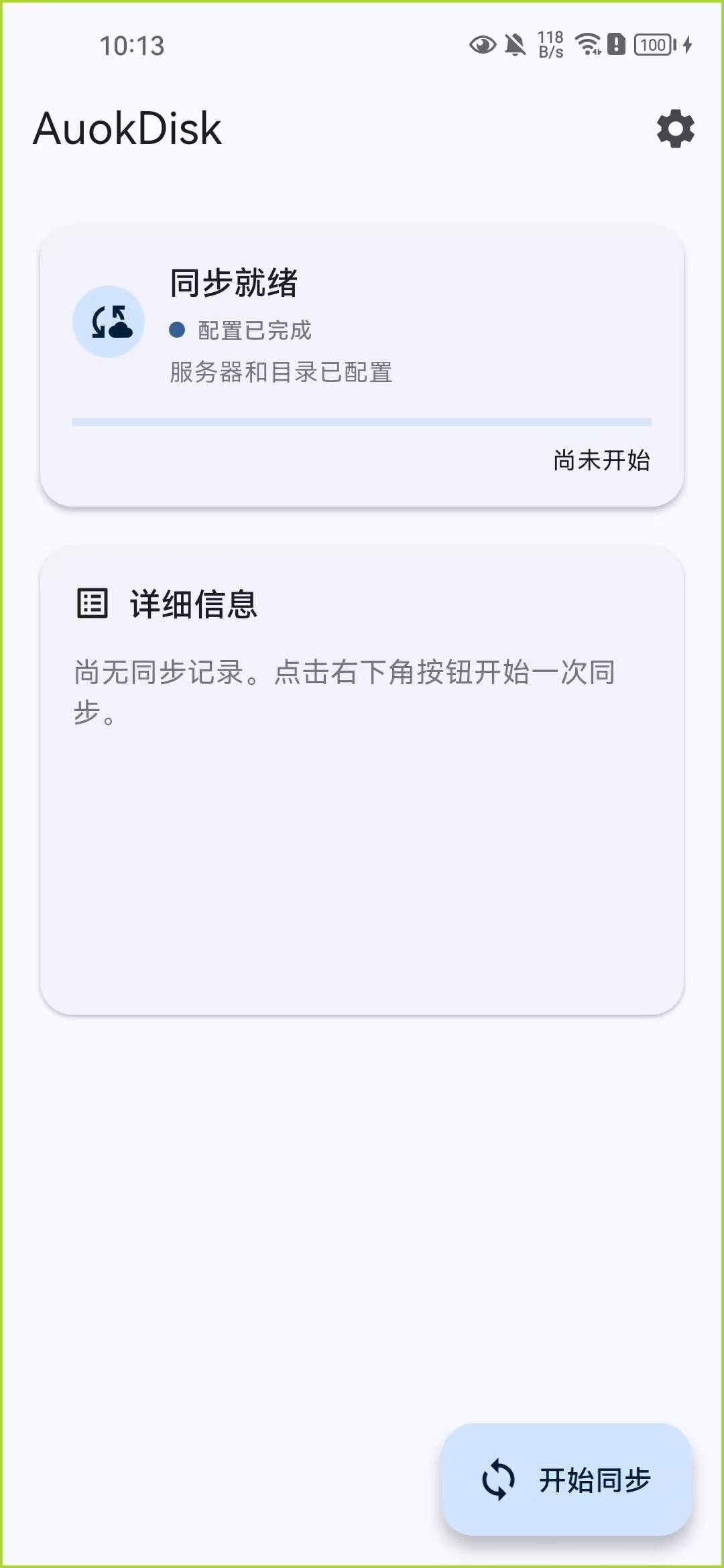Open the settings gear
The width and height of the screenshot is (724, 1568).
point(675,129)
